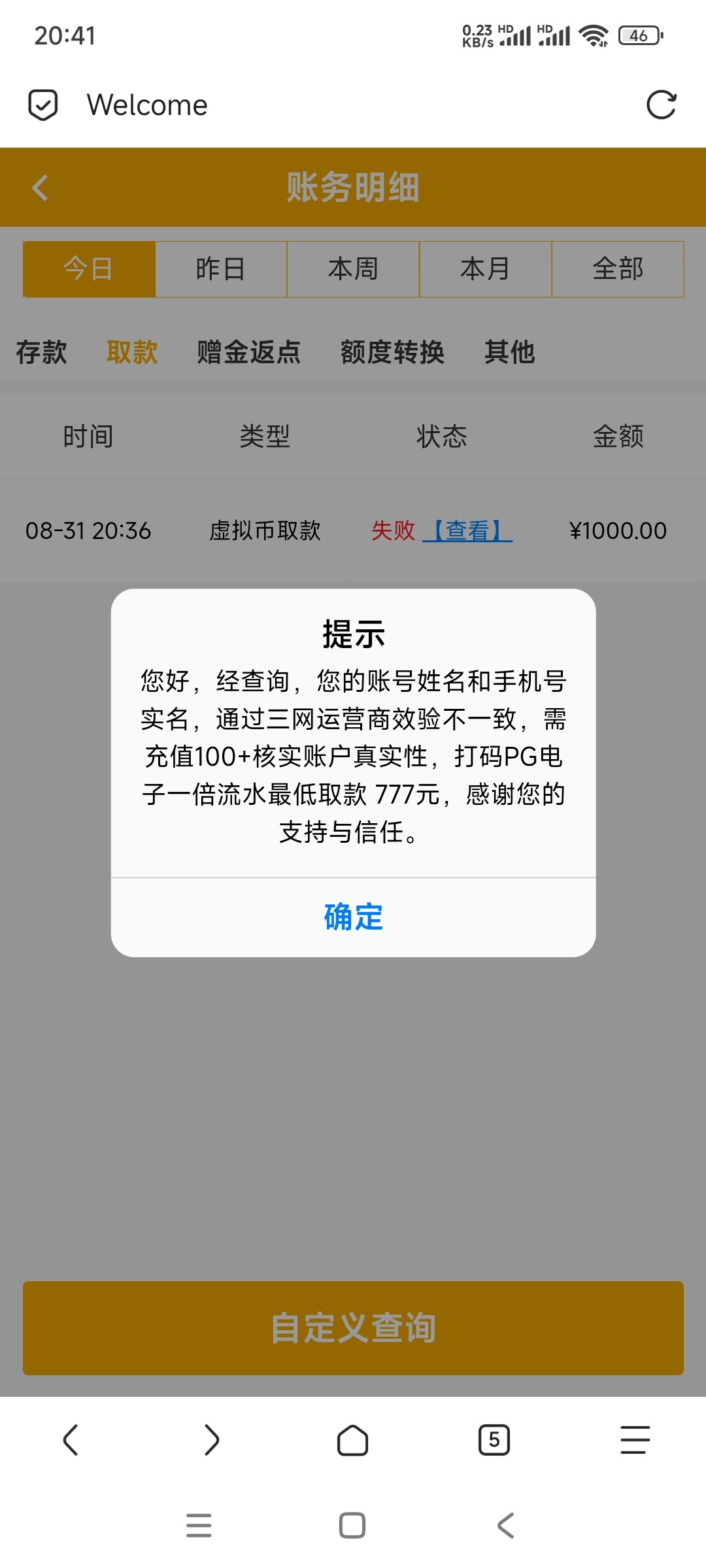Reload the page with the refresh icon
Screen dimensions: 706x1568
tap(661, 105)
